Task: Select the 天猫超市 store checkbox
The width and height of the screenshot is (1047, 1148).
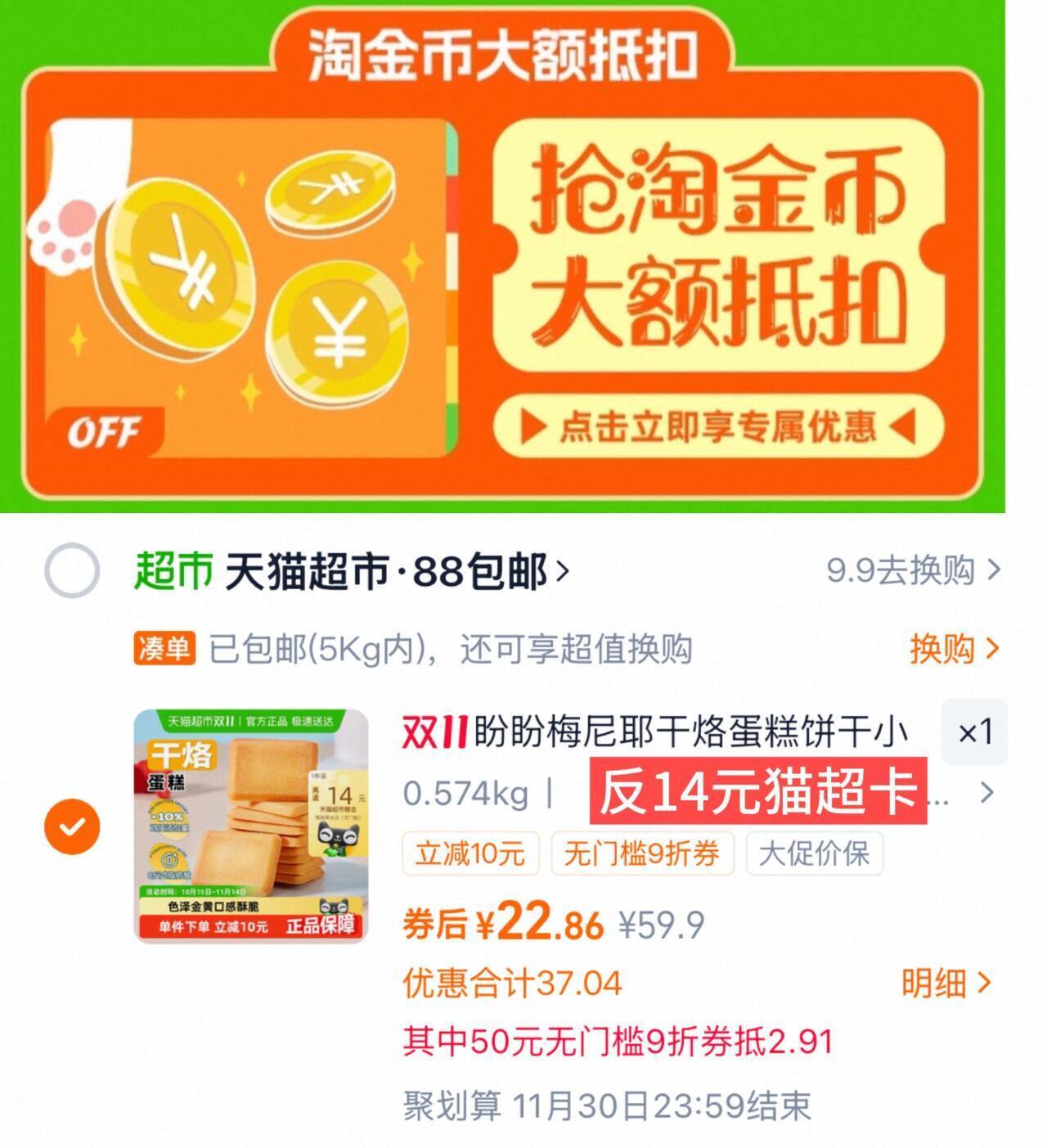Action: [x=72, y=570]
